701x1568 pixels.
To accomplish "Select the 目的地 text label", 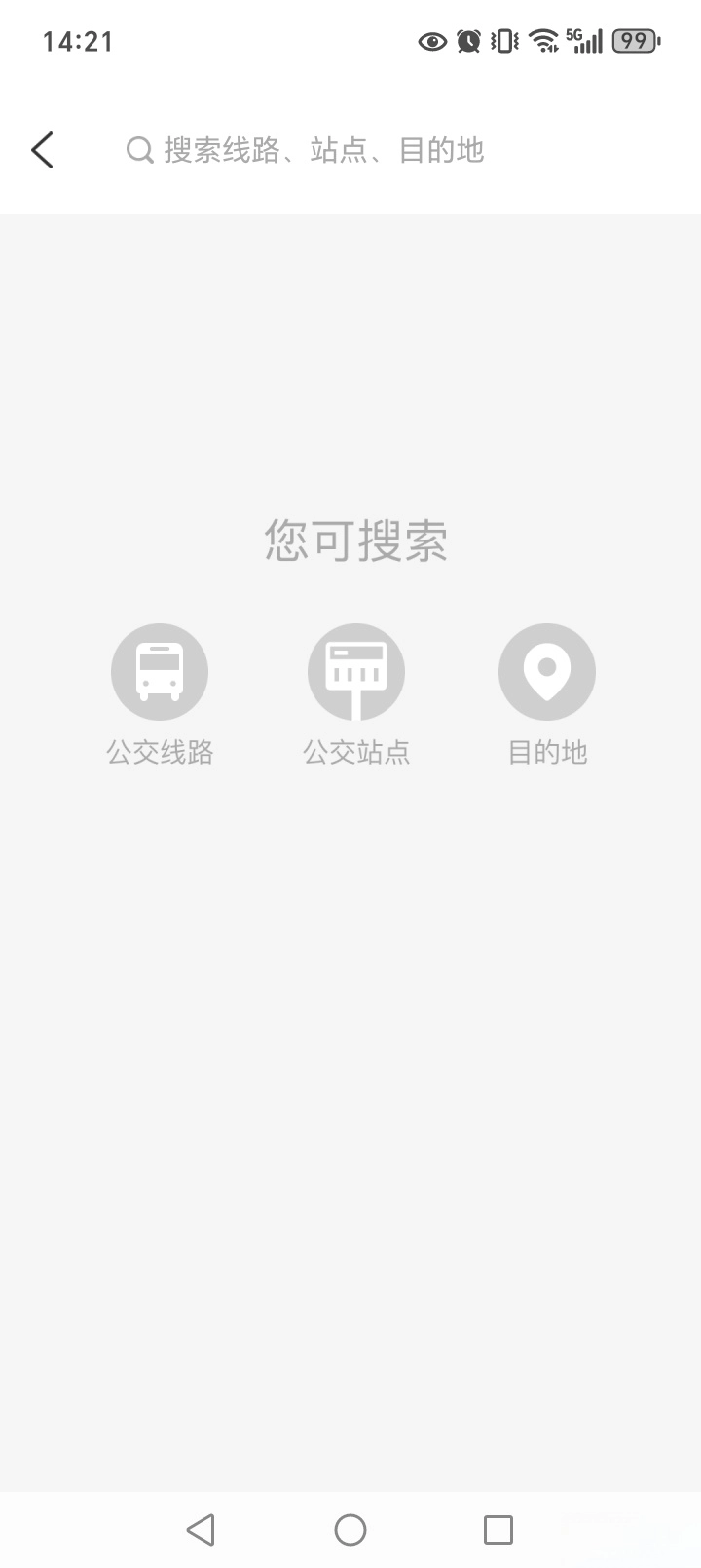I will [547, 752].
